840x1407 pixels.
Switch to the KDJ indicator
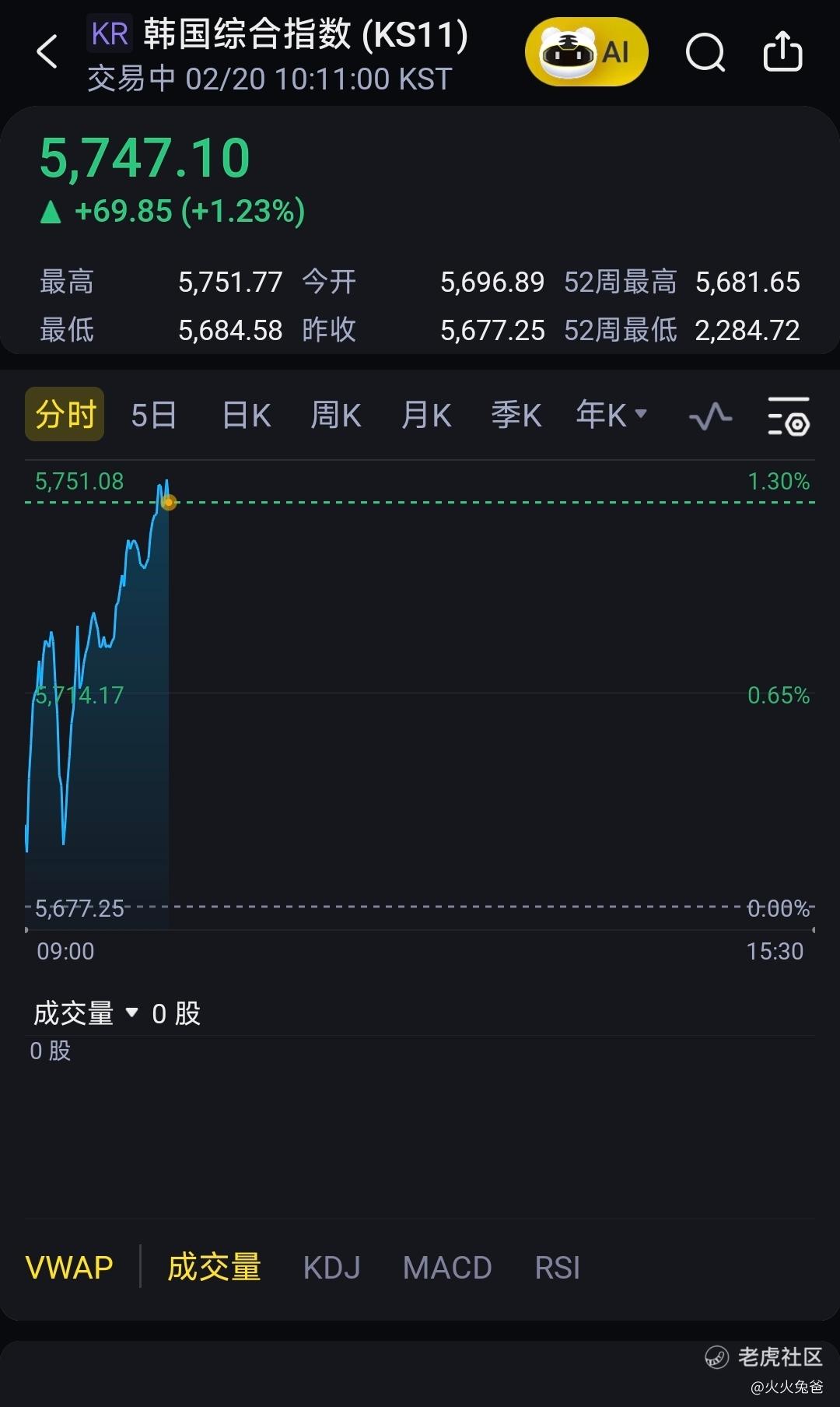[331, 1268]
